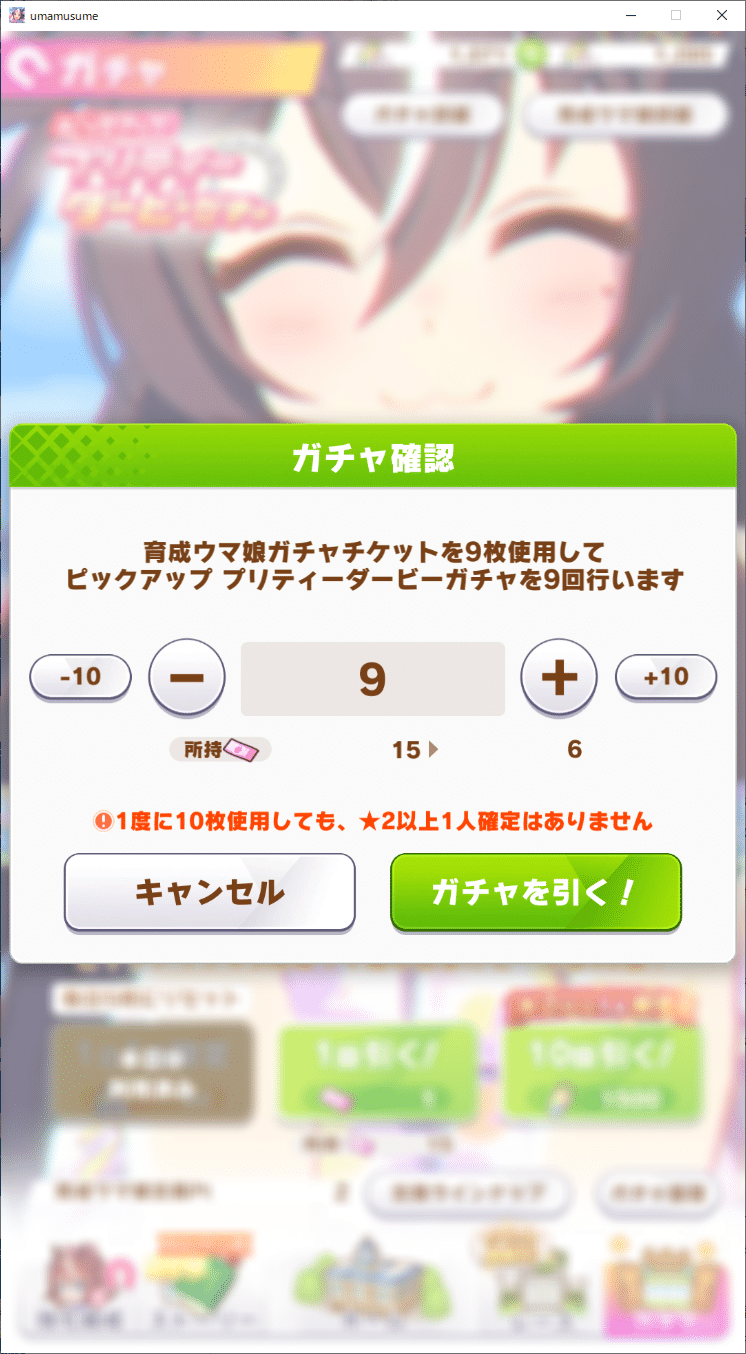
Task: Decrease pull count by ten with -10
Action: 80,677
